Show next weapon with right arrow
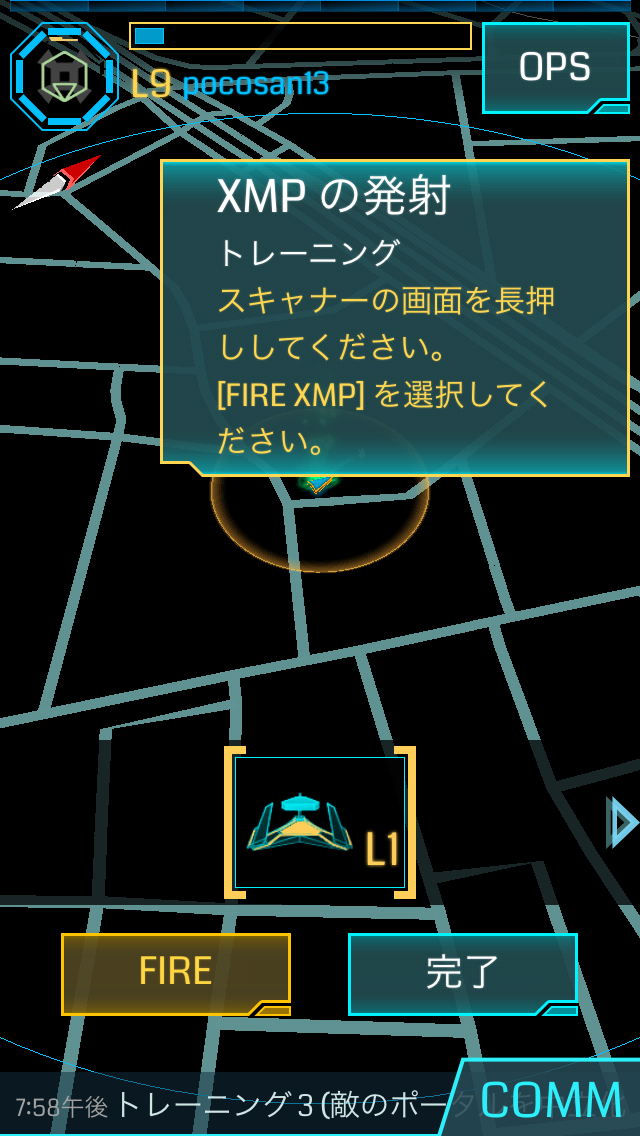 (x=623, y=822)
